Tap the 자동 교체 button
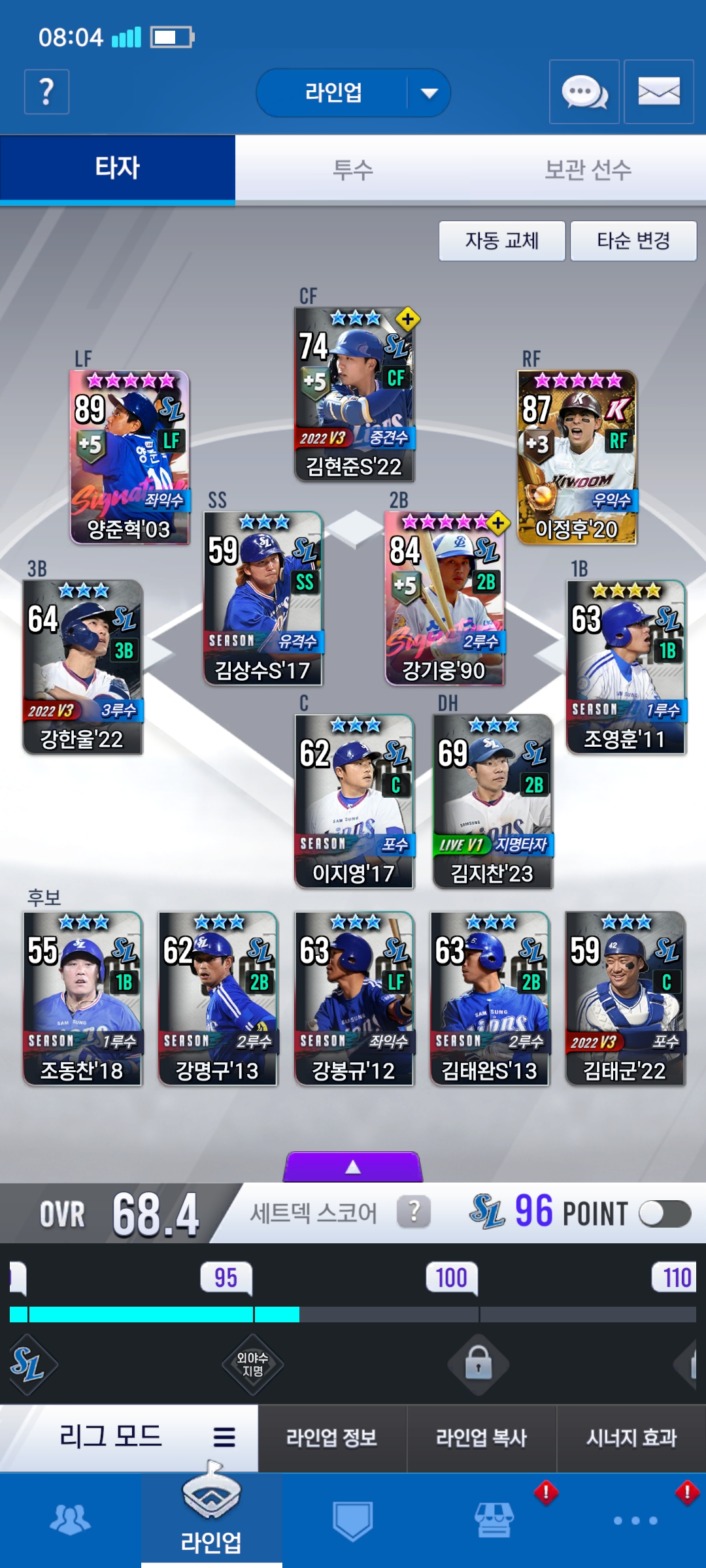Screen dimensions: 706x1568 pos(501,240)
